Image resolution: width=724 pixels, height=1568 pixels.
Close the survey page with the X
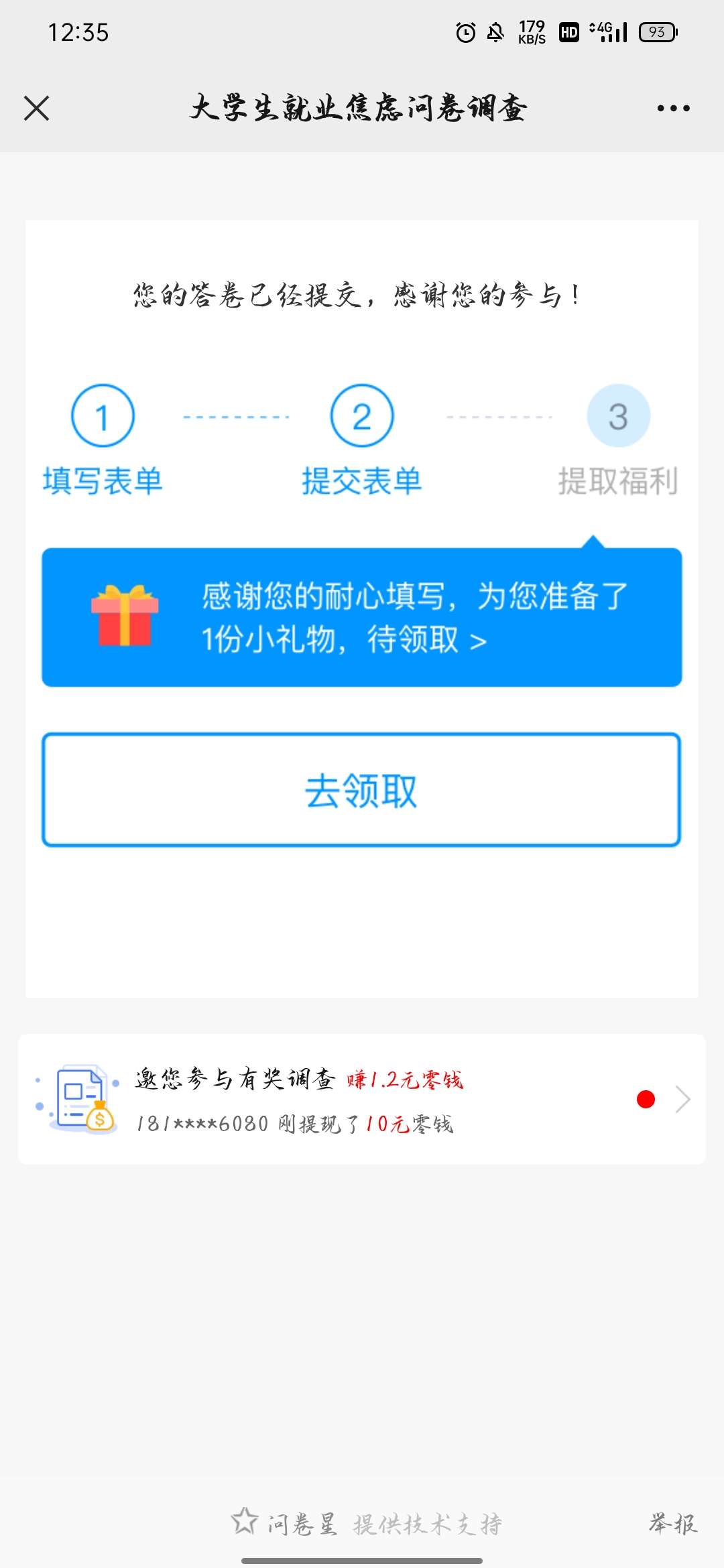(37, 108)
